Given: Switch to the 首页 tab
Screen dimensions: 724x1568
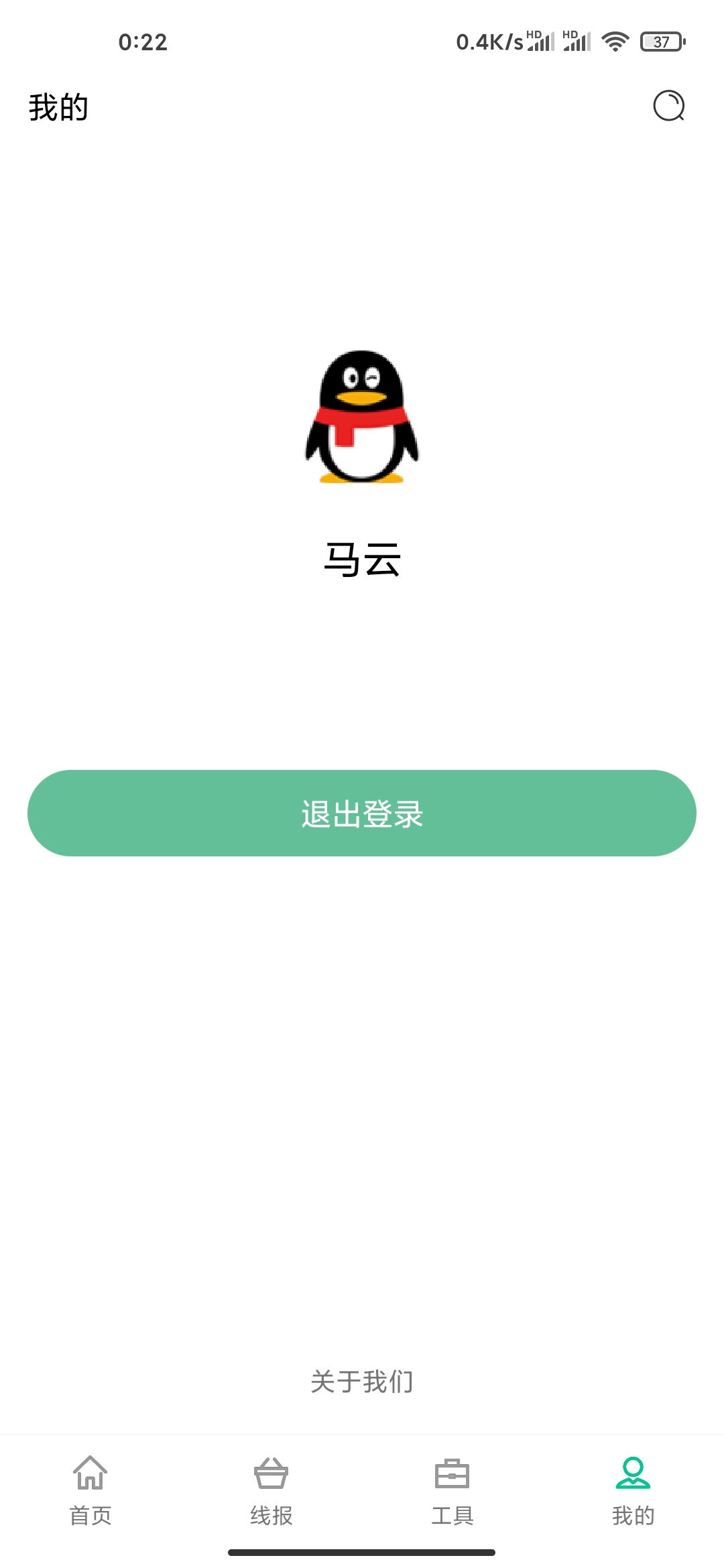Looking at the screenshot, I should click(x=90, y=1490).
